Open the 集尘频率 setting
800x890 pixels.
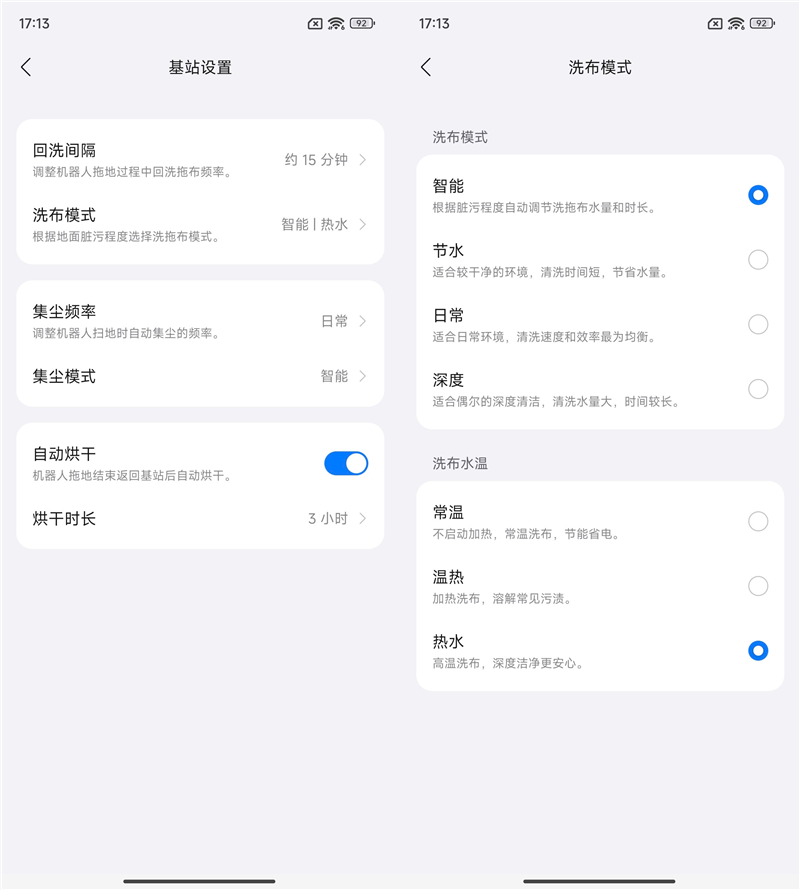(200, 321)
